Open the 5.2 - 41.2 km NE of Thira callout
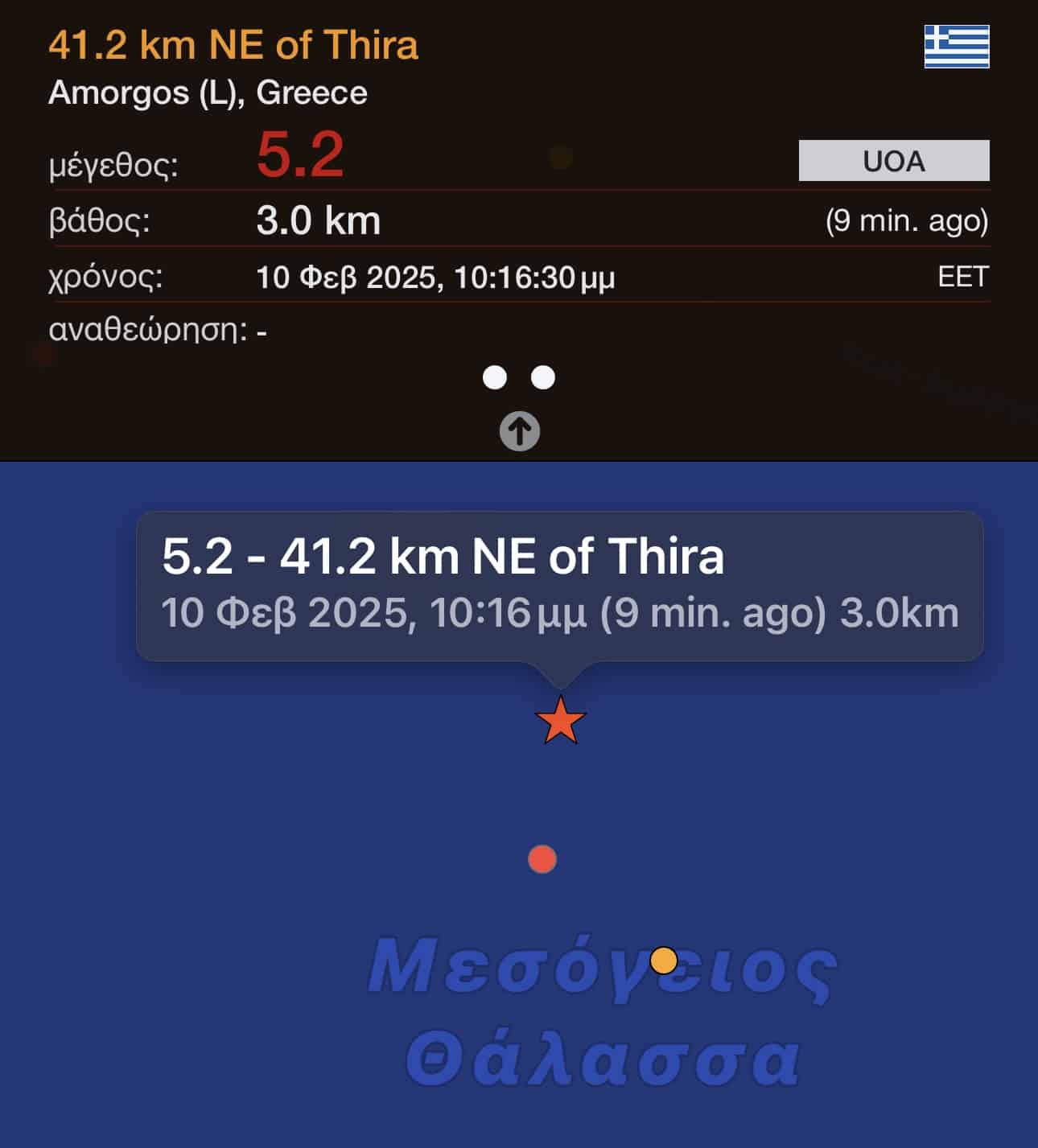 click(x=559, y=586)
